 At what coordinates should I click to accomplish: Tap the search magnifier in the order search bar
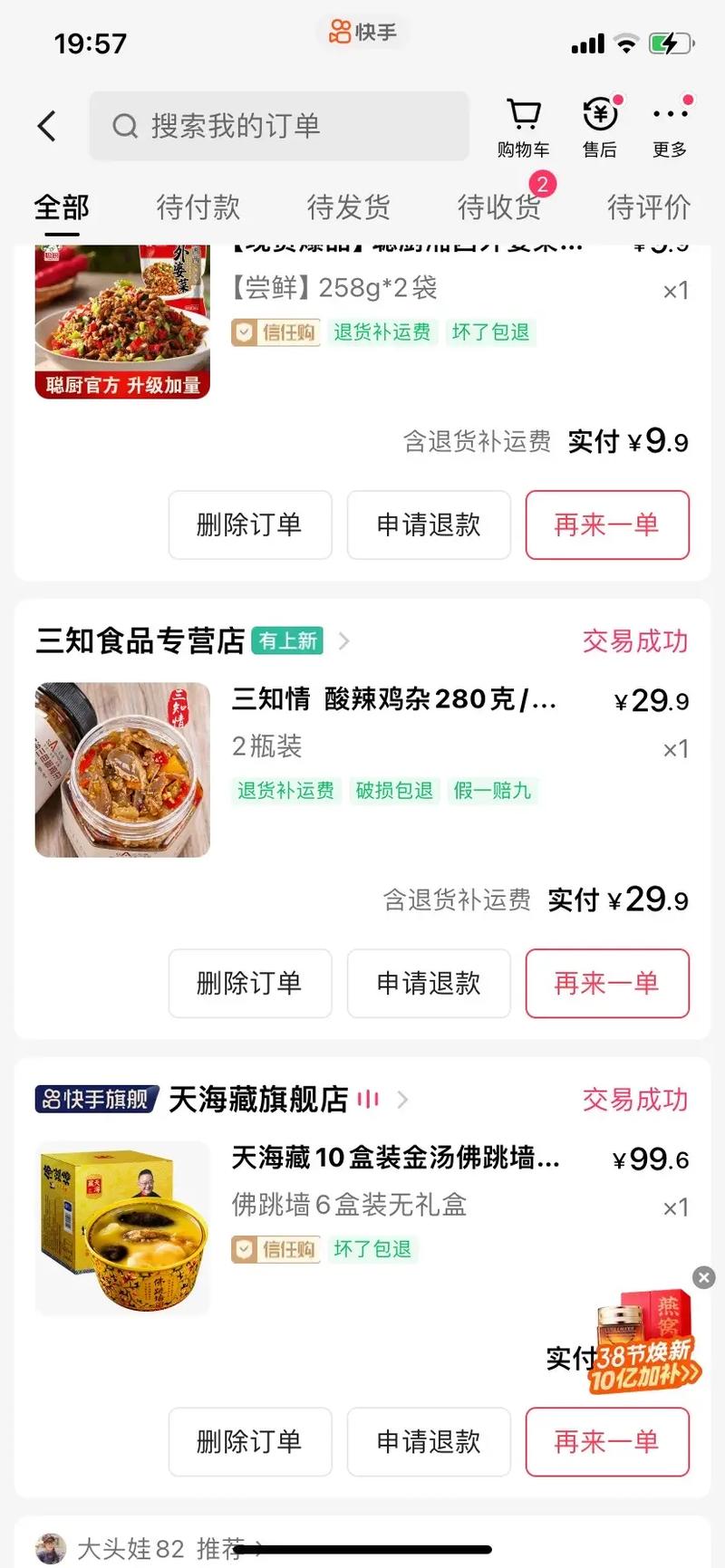point(125,126)
